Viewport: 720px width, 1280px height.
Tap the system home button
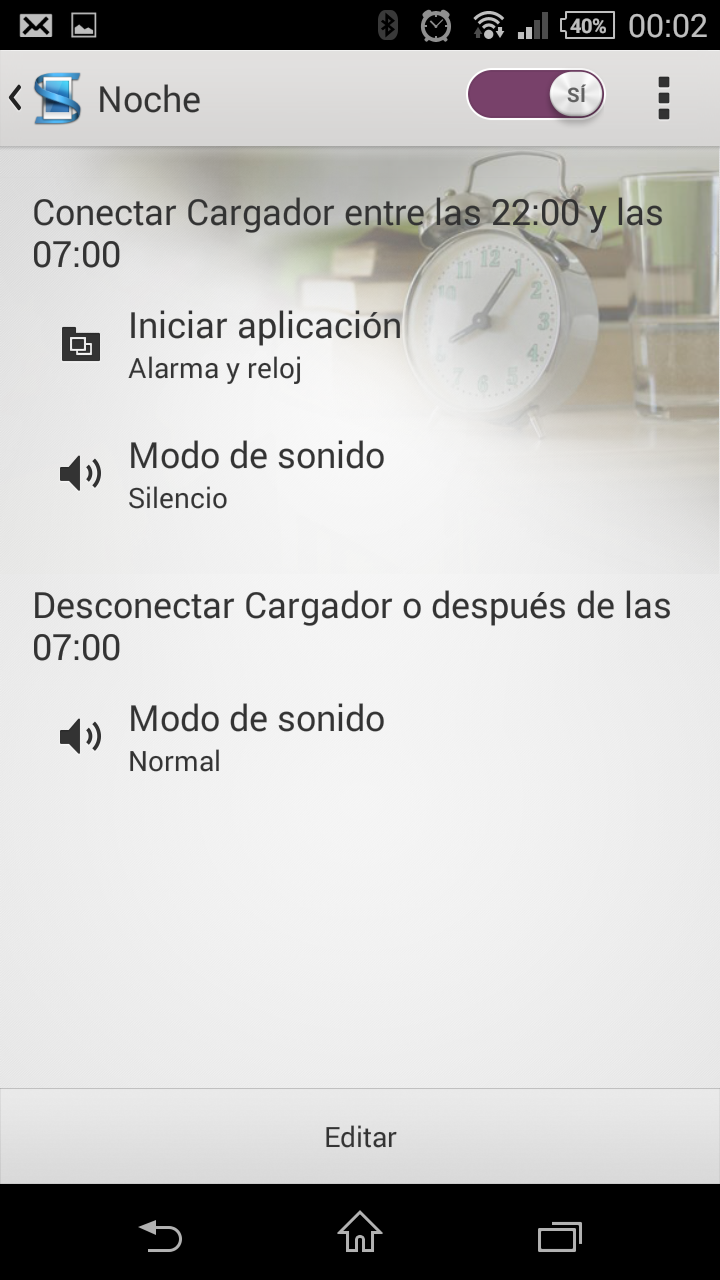(x=360, y=1234)
